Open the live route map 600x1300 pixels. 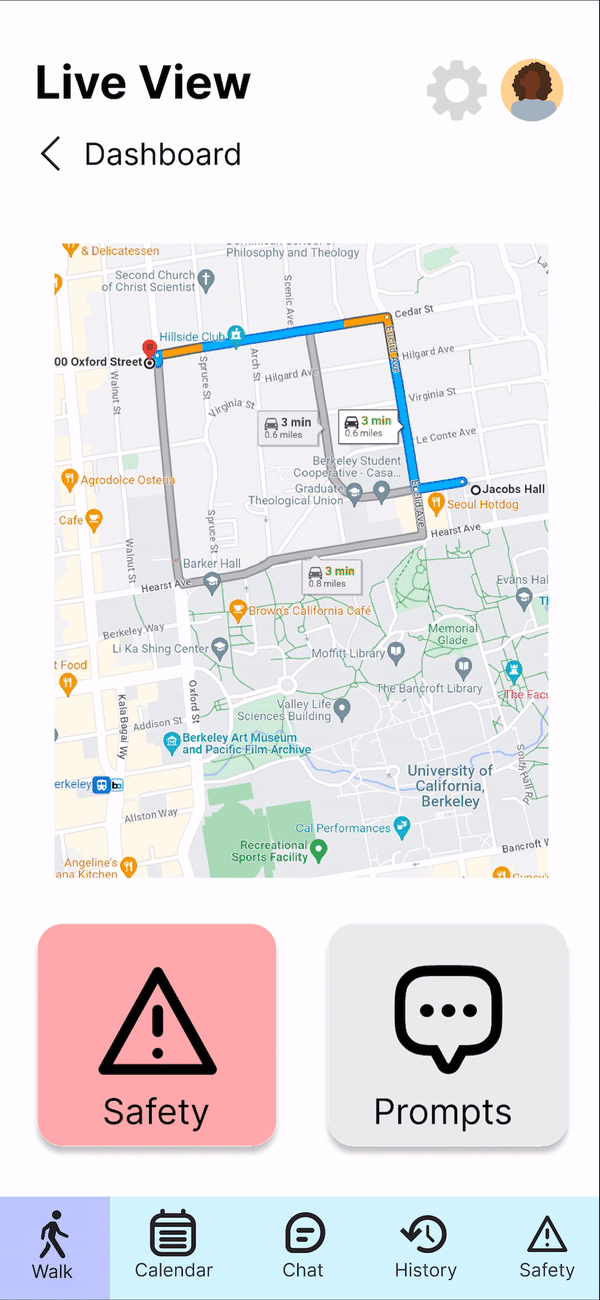coord(301,560)
